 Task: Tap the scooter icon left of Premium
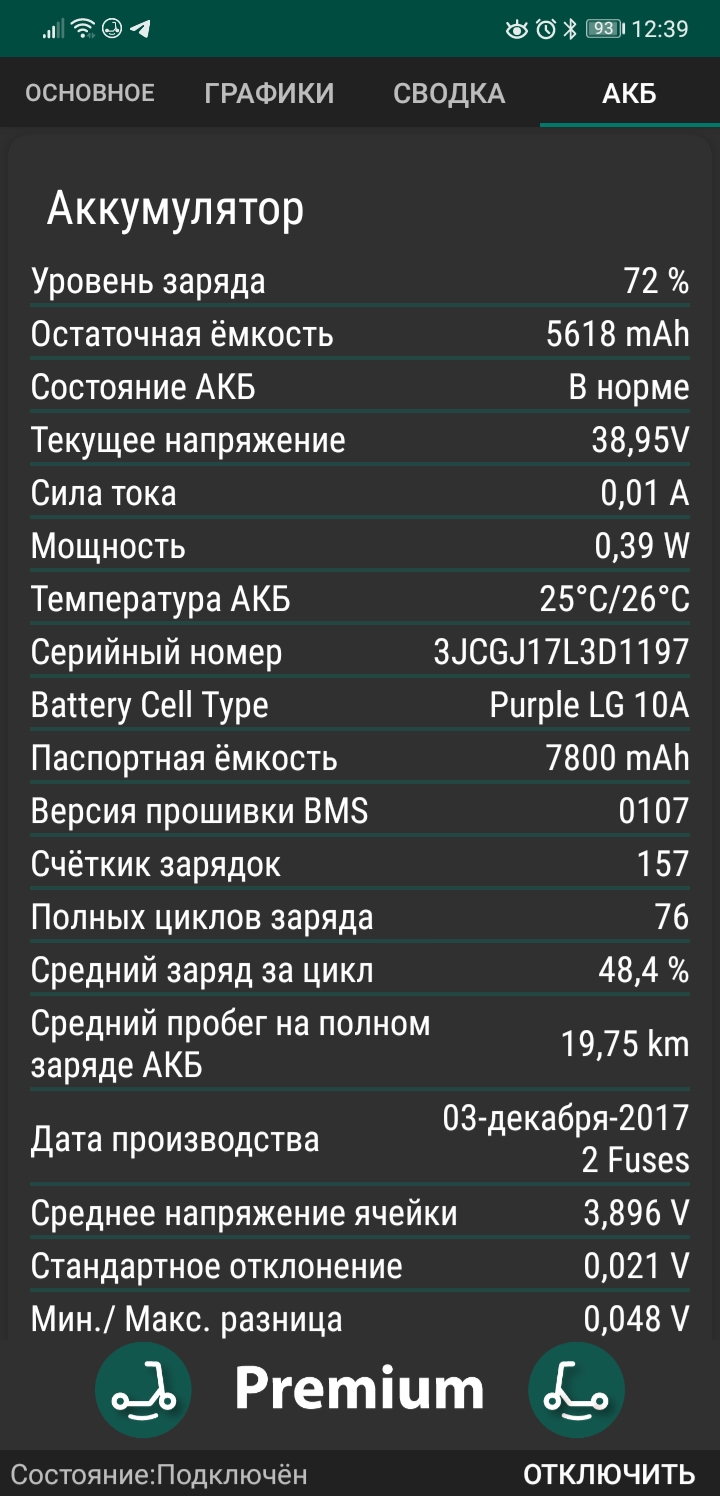pyautogui.click(x=143, y=1390)
